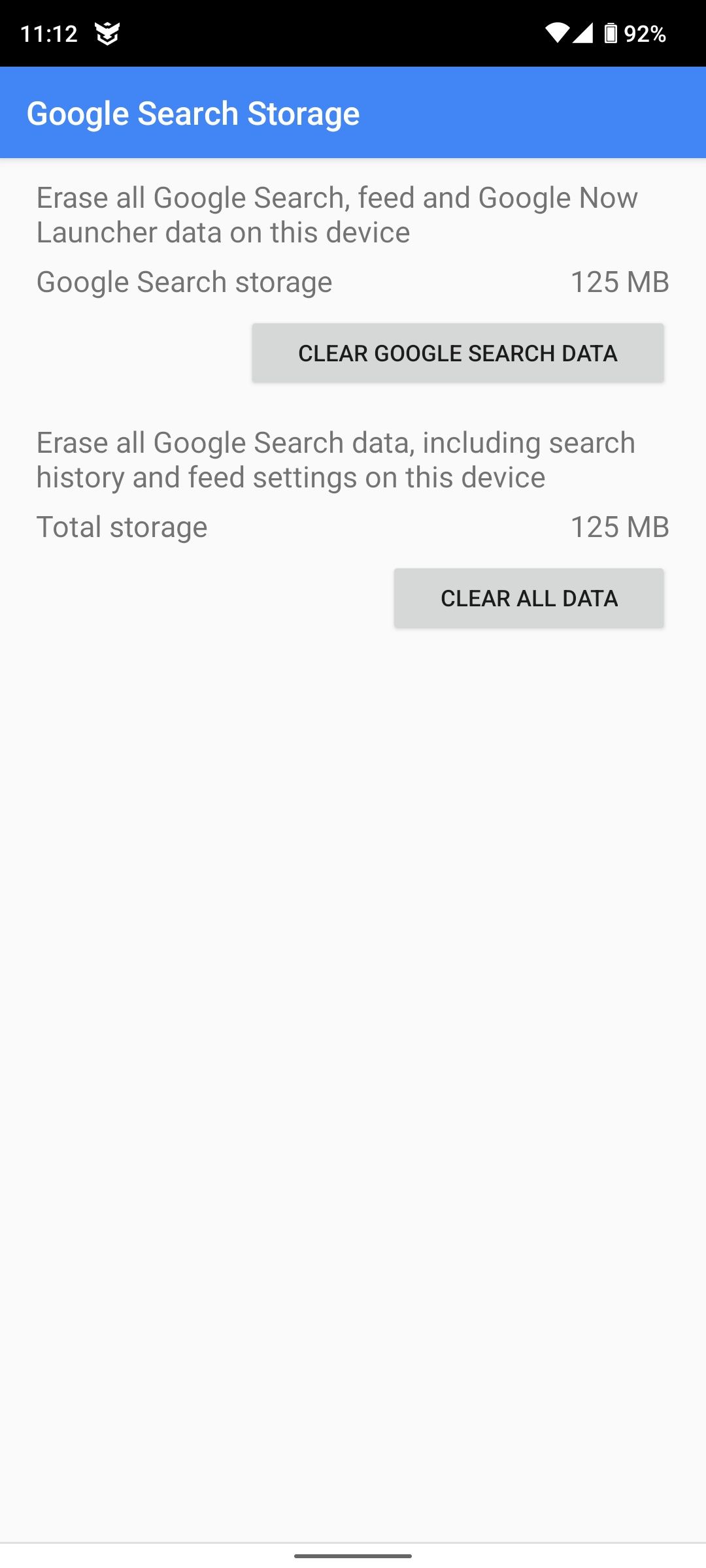Click the 125 MB value beside Total storage
706x1568 pixels.
click(x=620, y=527)
